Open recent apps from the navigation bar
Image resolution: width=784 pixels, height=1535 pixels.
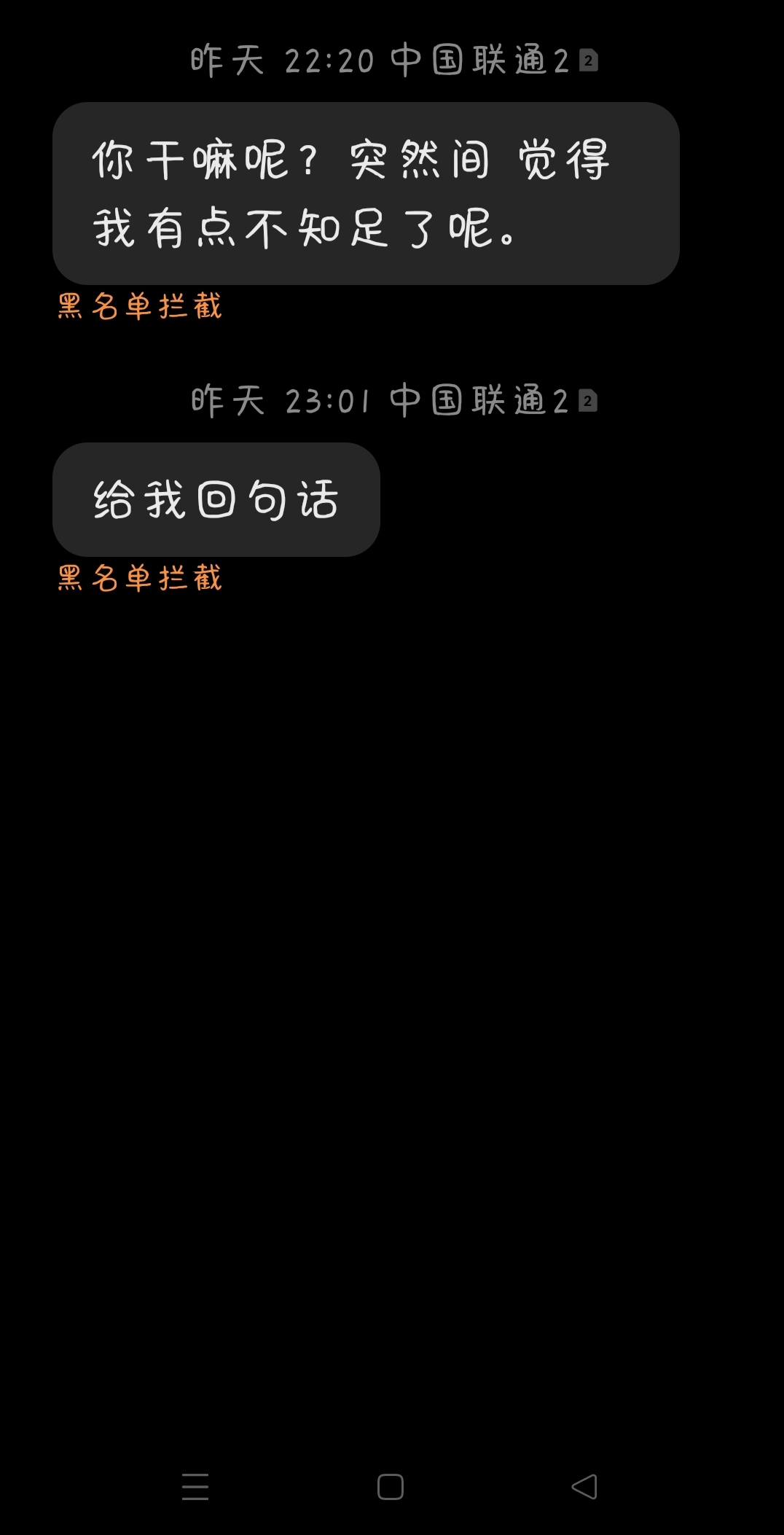click(x=195, y=1487)
